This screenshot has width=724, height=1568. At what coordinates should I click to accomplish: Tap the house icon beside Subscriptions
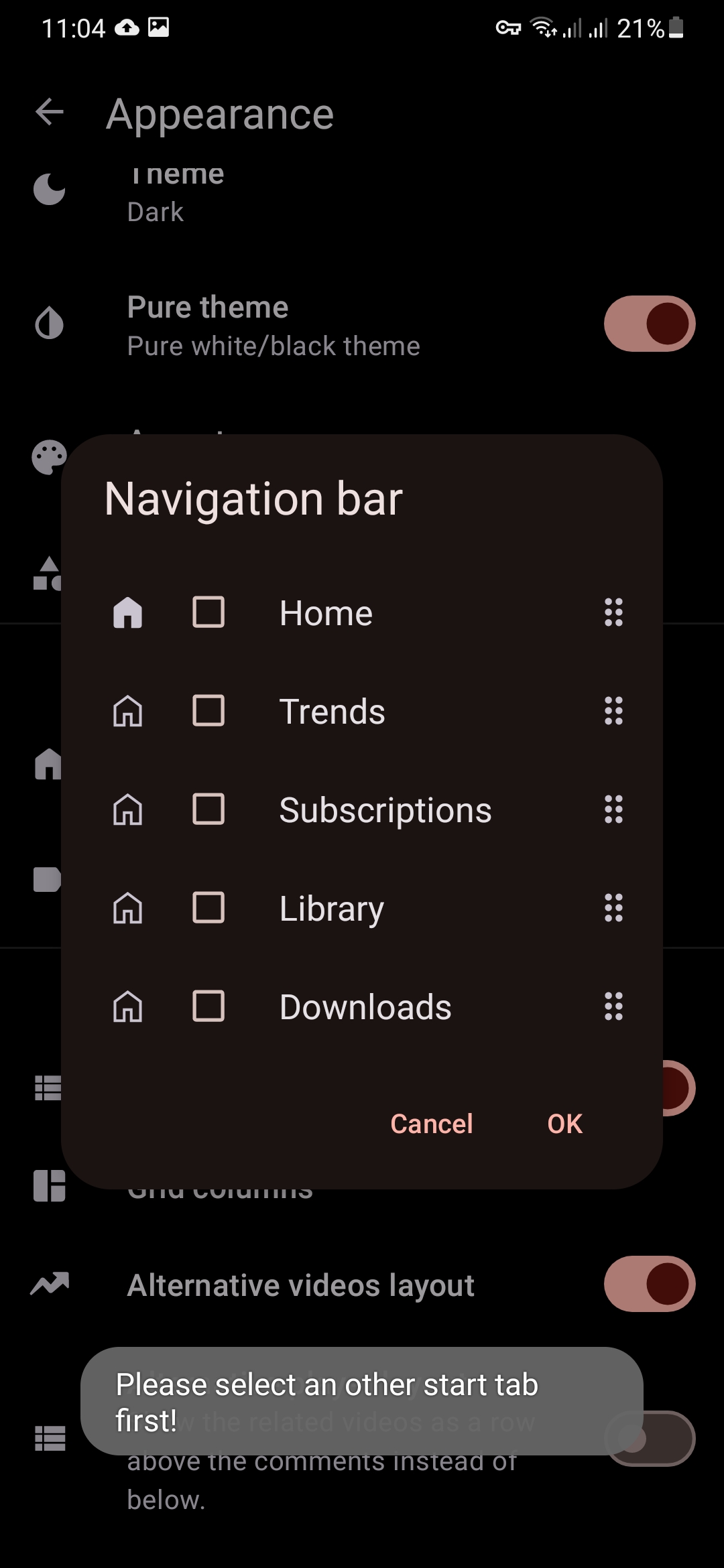coord(129,809)
